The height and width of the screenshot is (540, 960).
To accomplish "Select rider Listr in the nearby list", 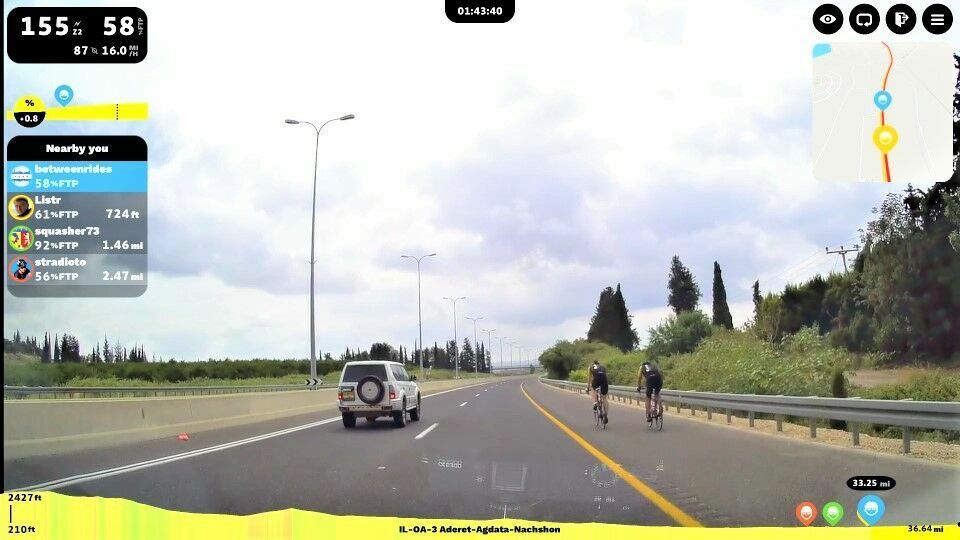I will point(76,207).
